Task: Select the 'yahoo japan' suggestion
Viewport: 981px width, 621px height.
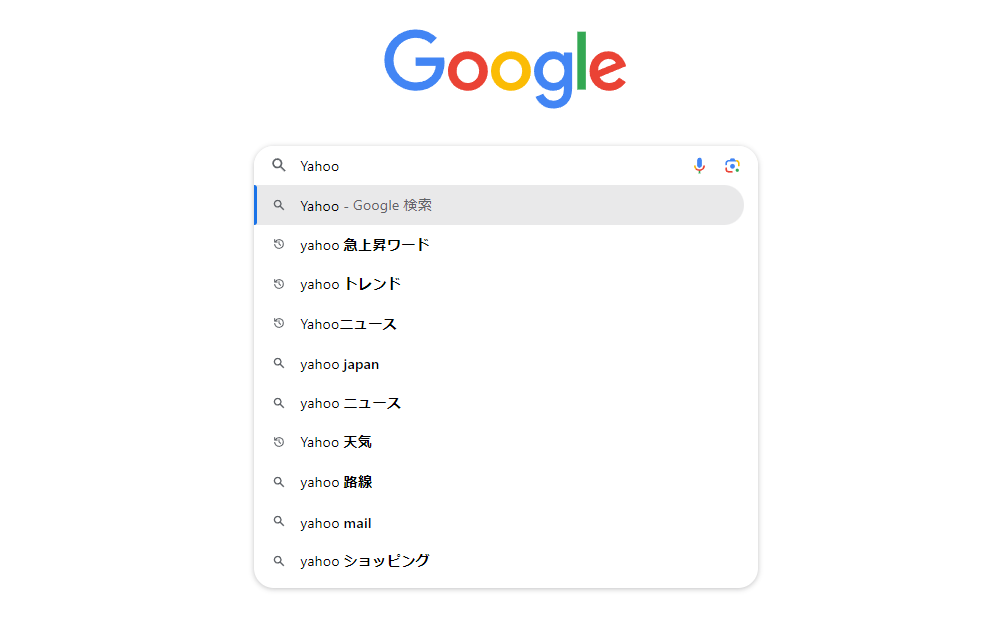Action: [339, 364]
